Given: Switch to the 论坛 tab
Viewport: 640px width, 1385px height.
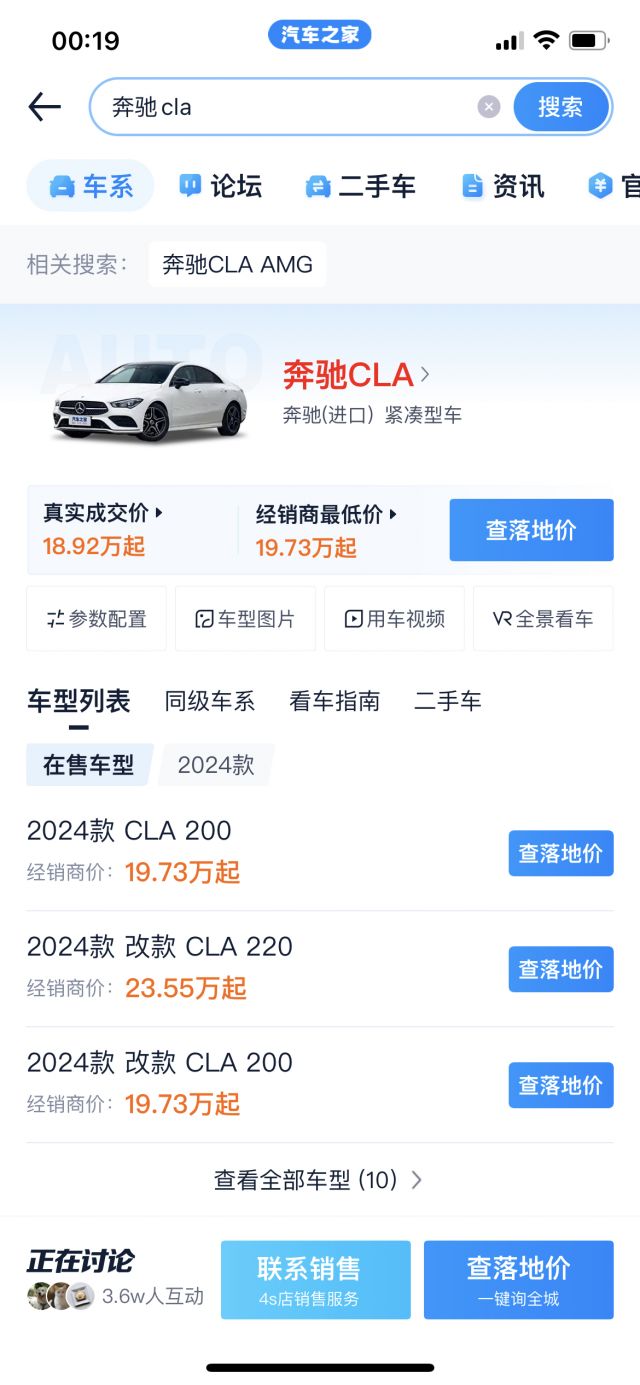Looking at the screenshot, I should 221,186.
